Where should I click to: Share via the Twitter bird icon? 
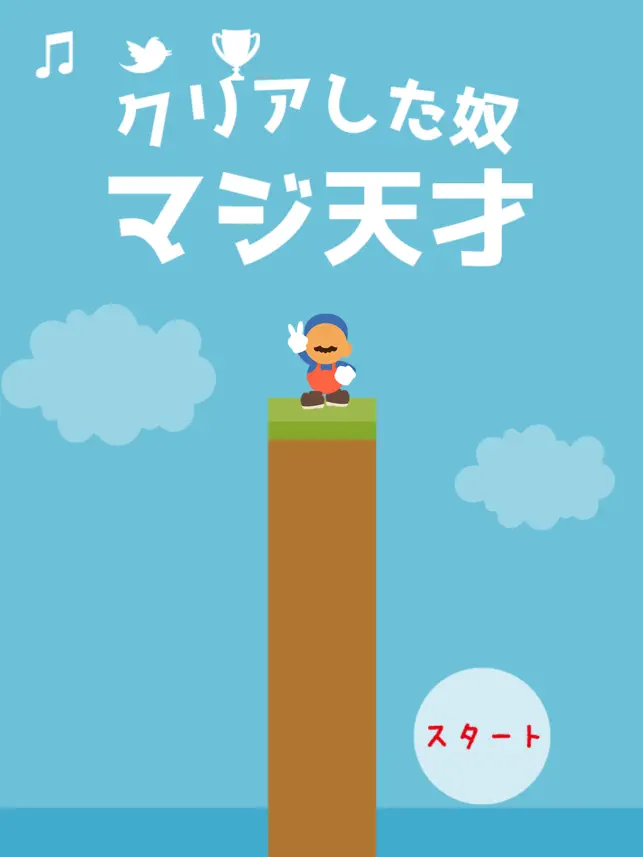pos(145,55)
